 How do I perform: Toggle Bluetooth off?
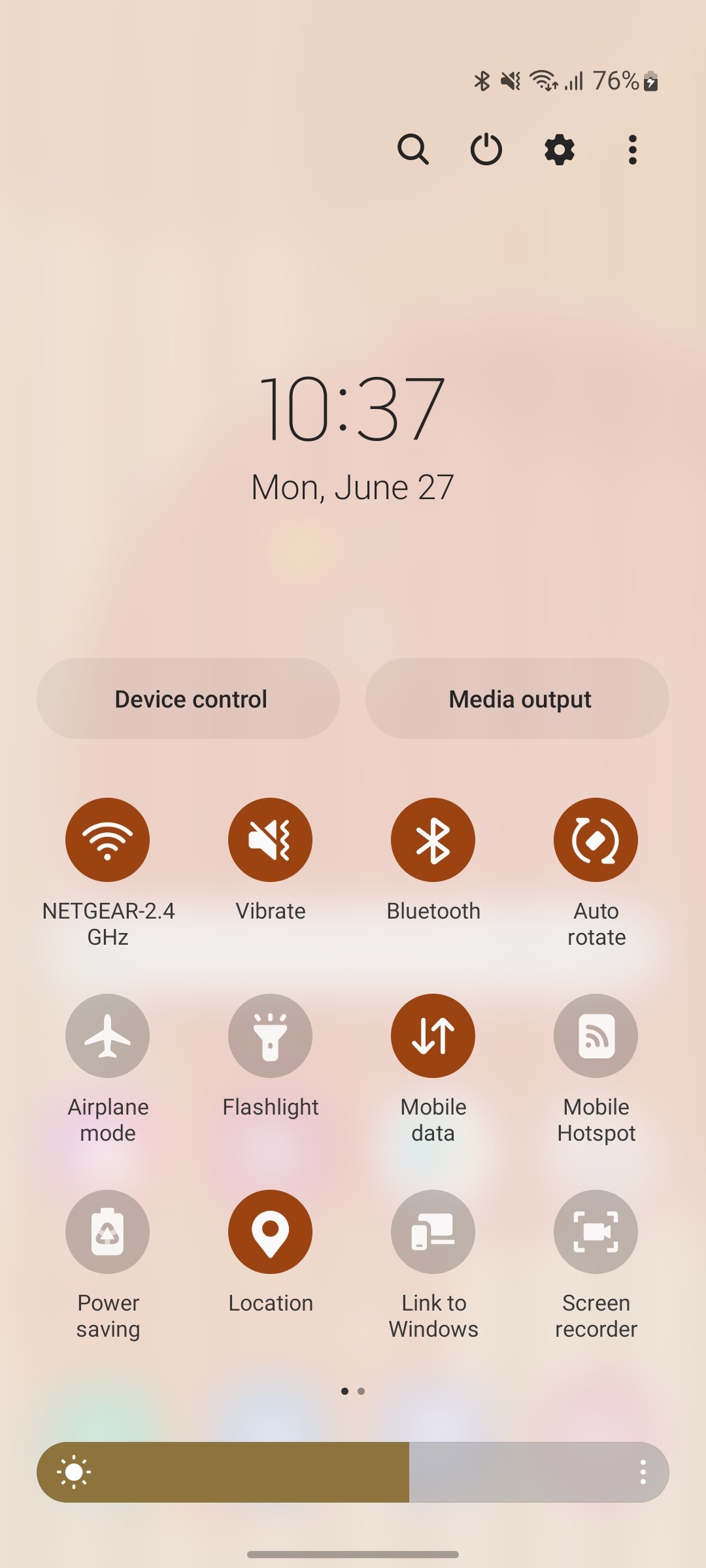pos(433,840)
